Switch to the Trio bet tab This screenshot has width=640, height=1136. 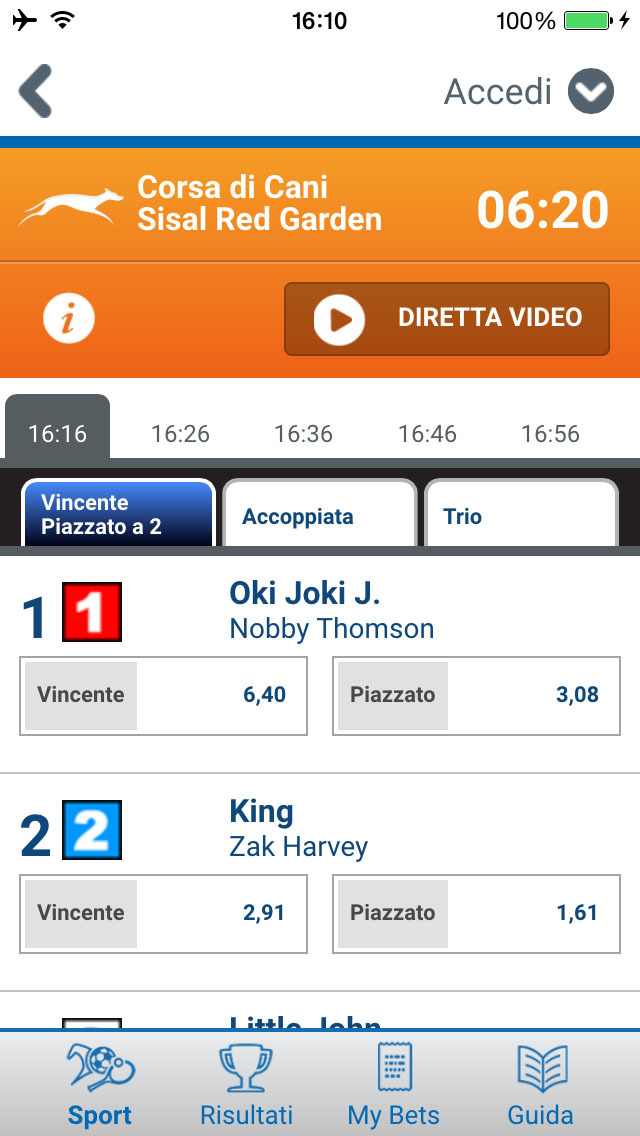[x=521, y=512]
